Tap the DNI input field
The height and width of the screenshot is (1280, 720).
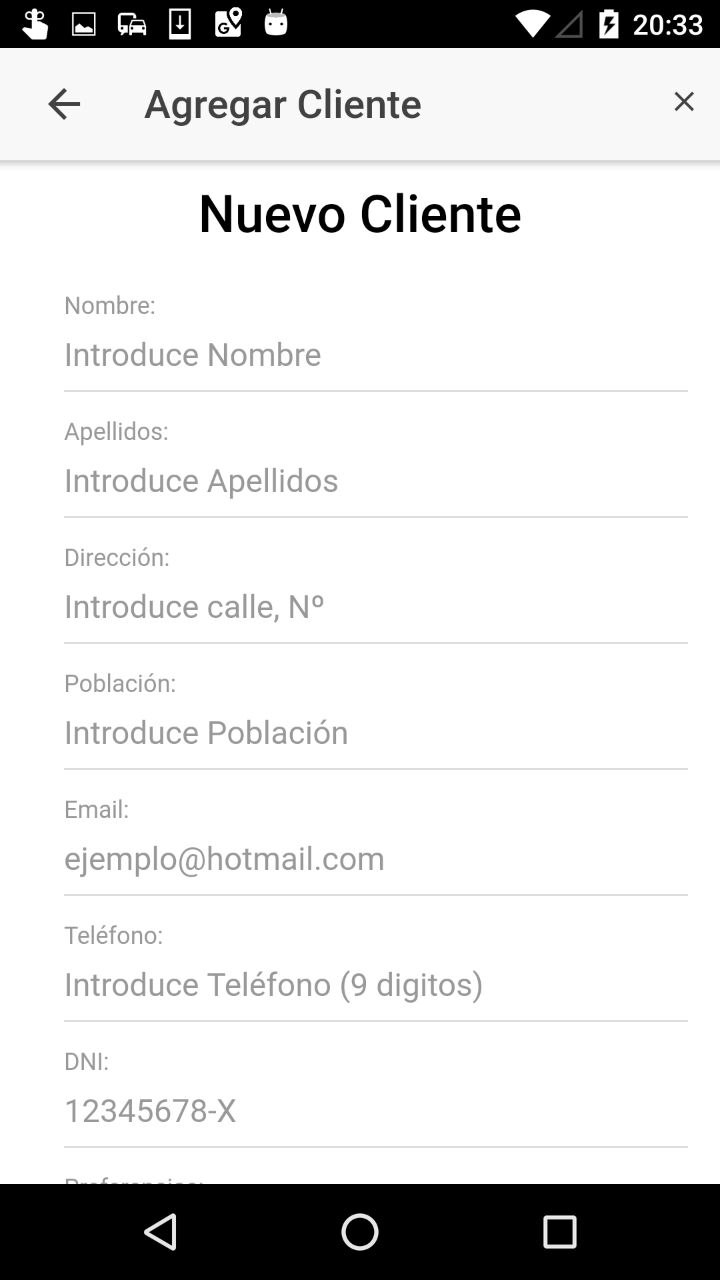[x=375, y=1111]
